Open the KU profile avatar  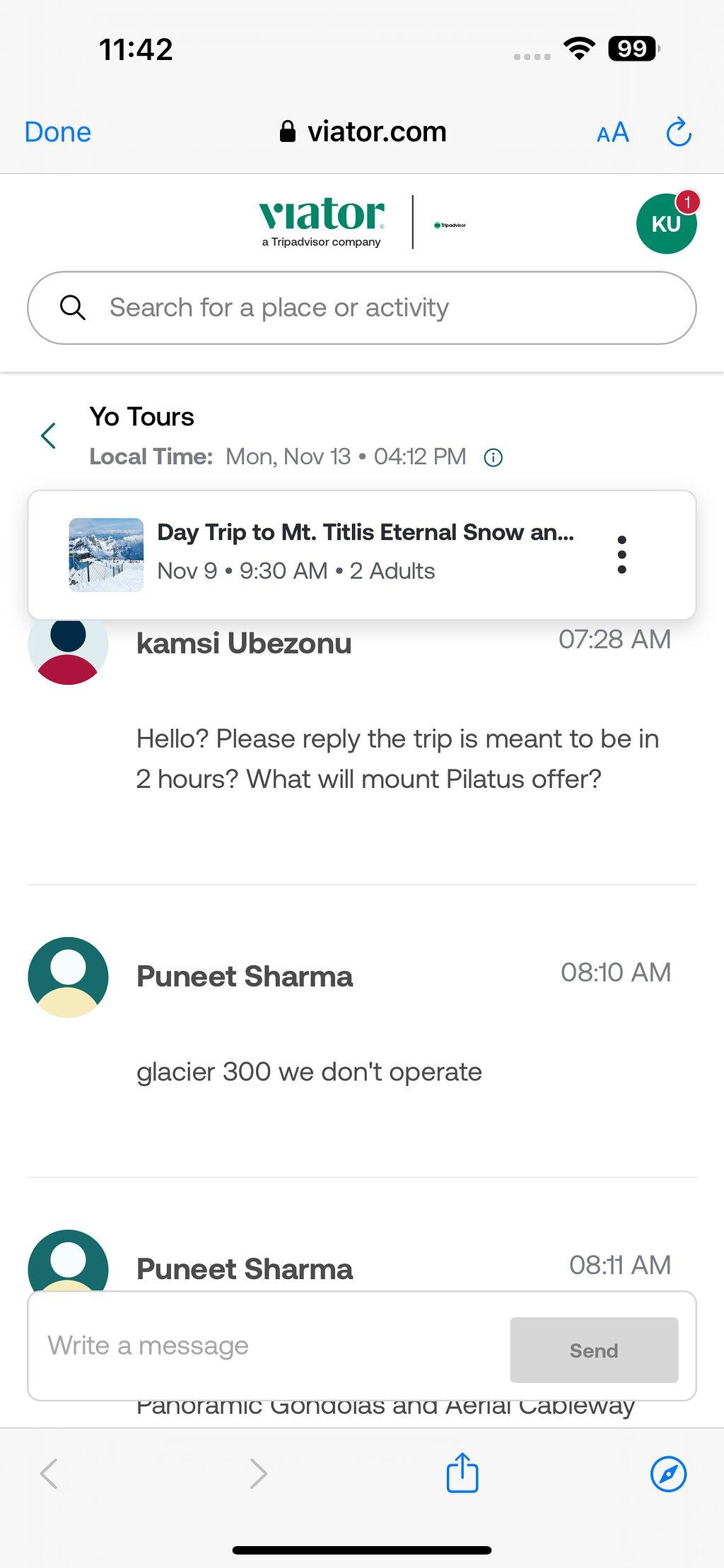coord(666,223)
